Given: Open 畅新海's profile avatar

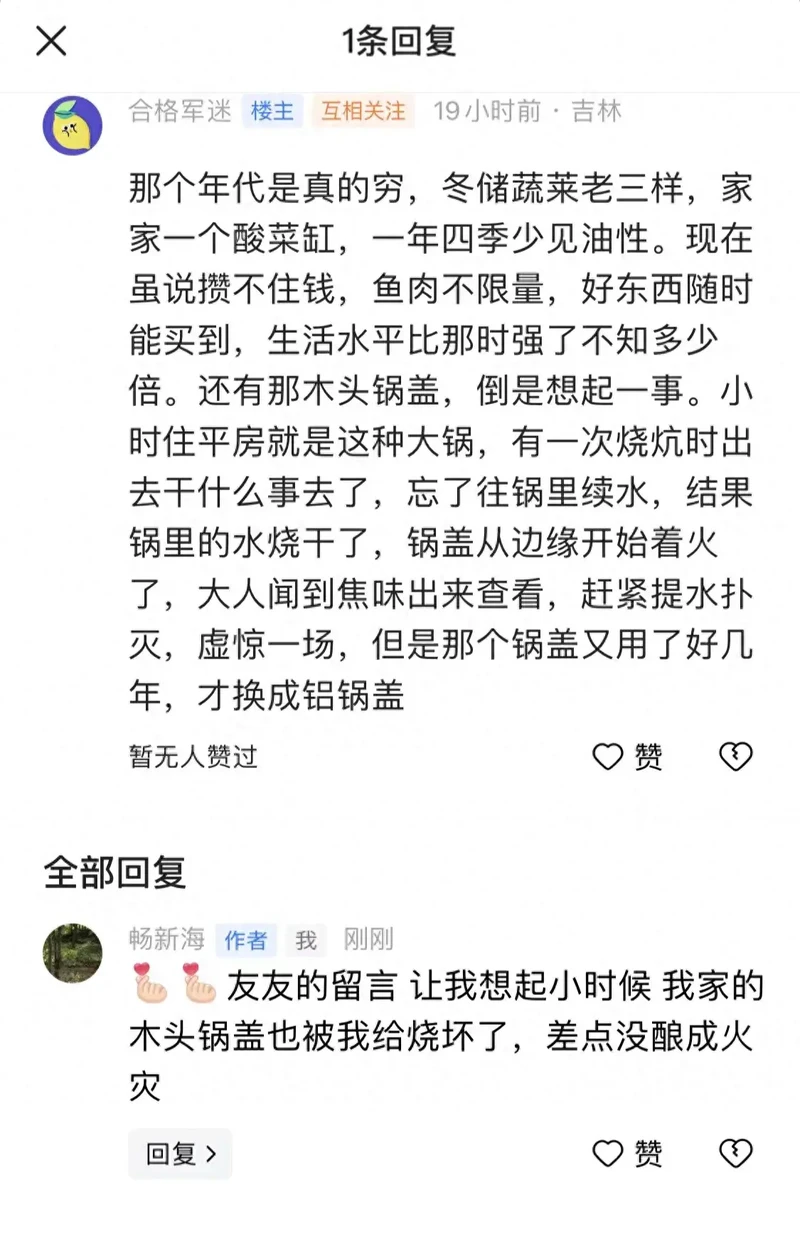Looking at the screenshot, I should (x=72, y=953).
